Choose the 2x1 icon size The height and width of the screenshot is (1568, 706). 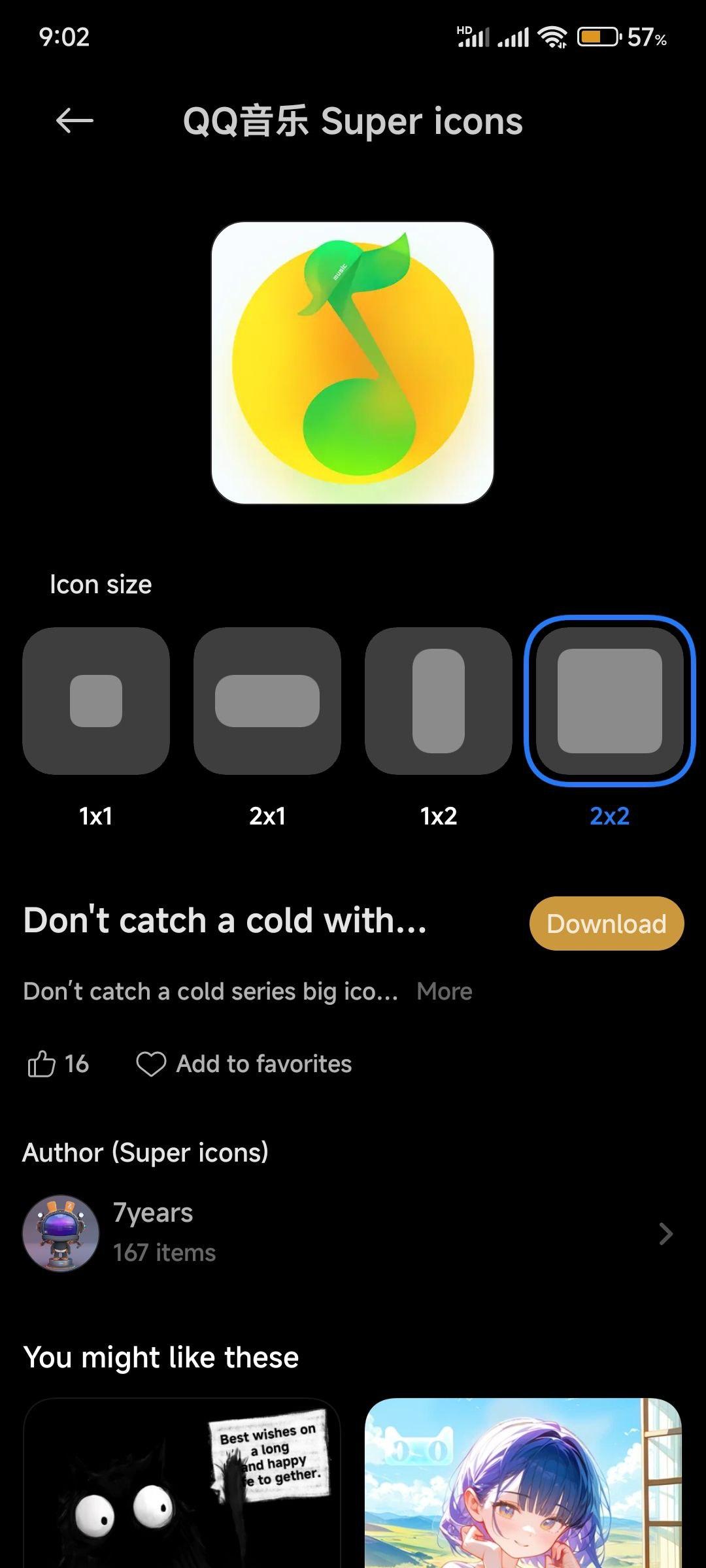267,701
